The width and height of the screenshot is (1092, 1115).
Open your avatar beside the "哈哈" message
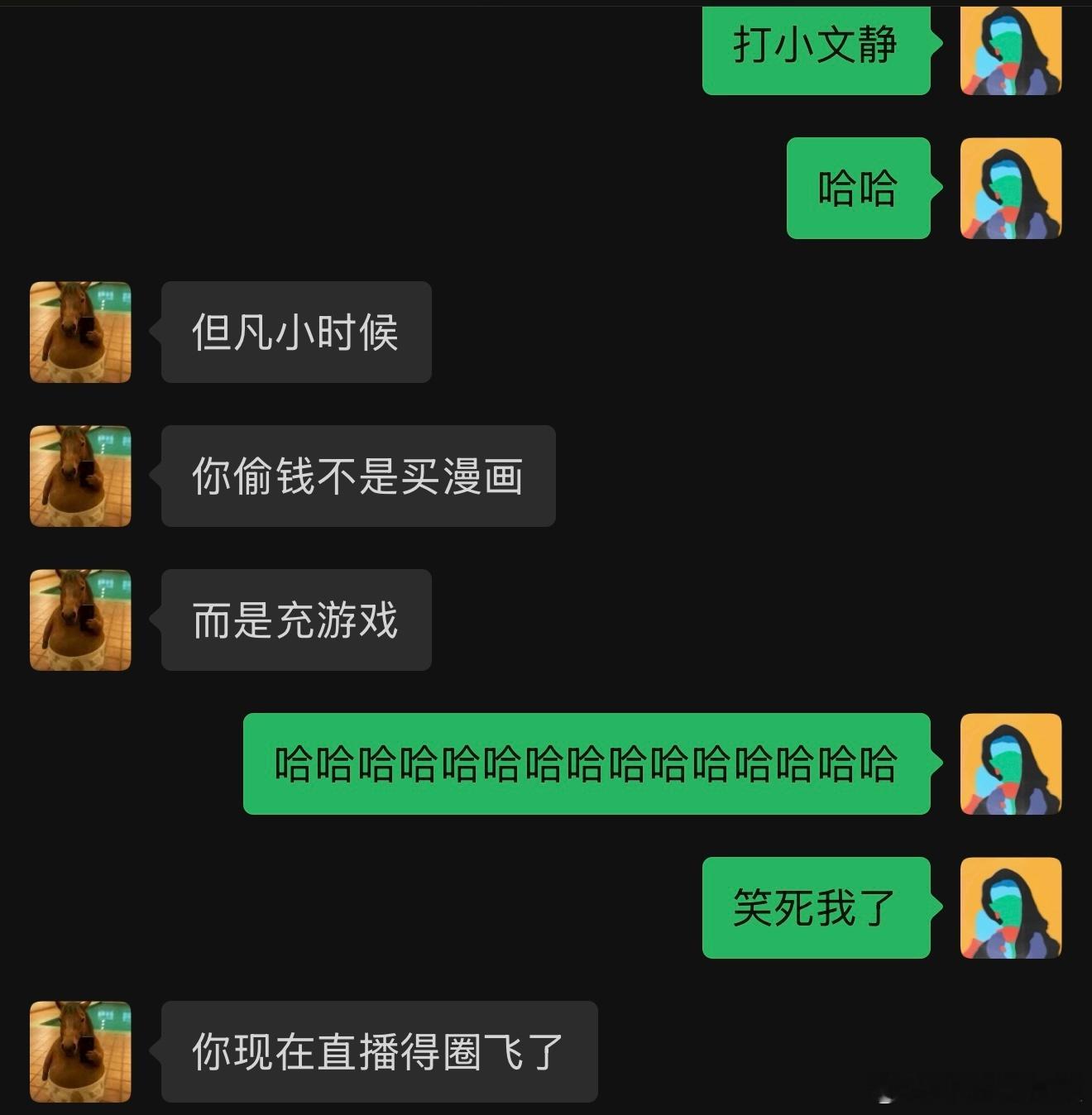click(1010, 189)
